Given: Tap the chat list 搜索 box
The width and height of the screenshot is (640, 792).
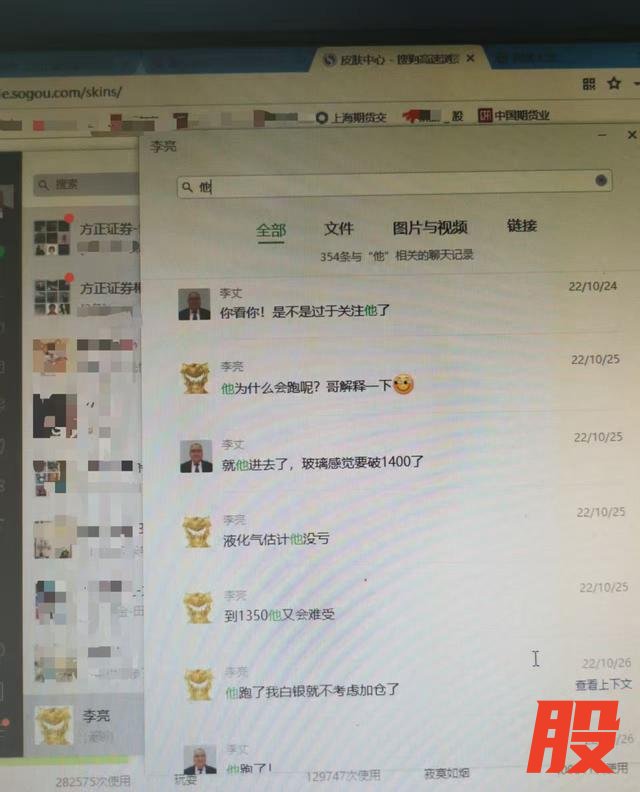Looking at the screenshot, I should click(x=85, y=184).
